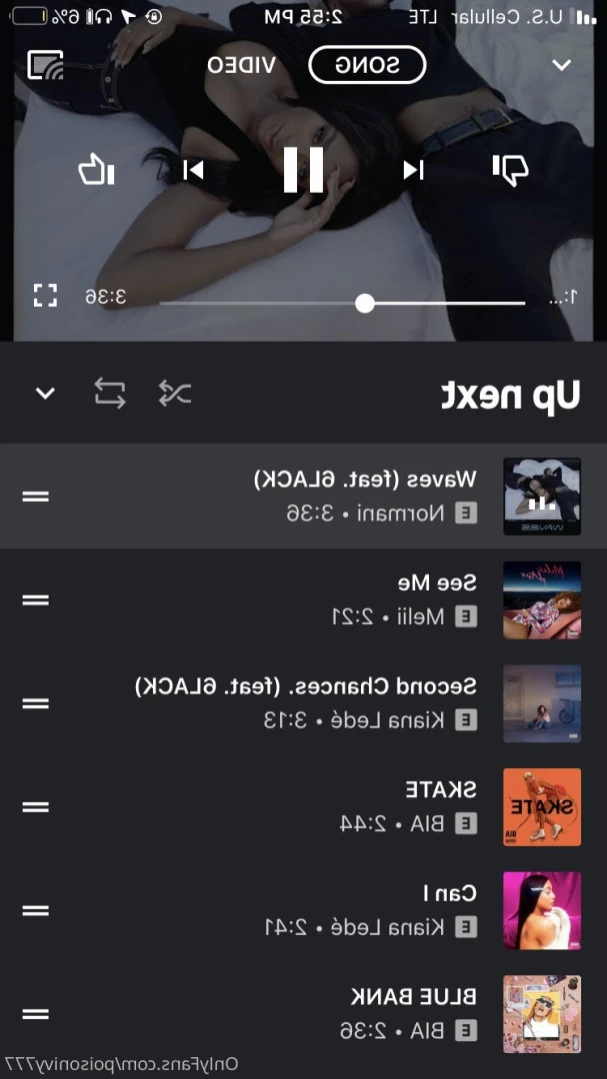The width and height of the screenshot is (607, 1079).
Task: Collapse the Up next queue
Action: pos(45,393)
